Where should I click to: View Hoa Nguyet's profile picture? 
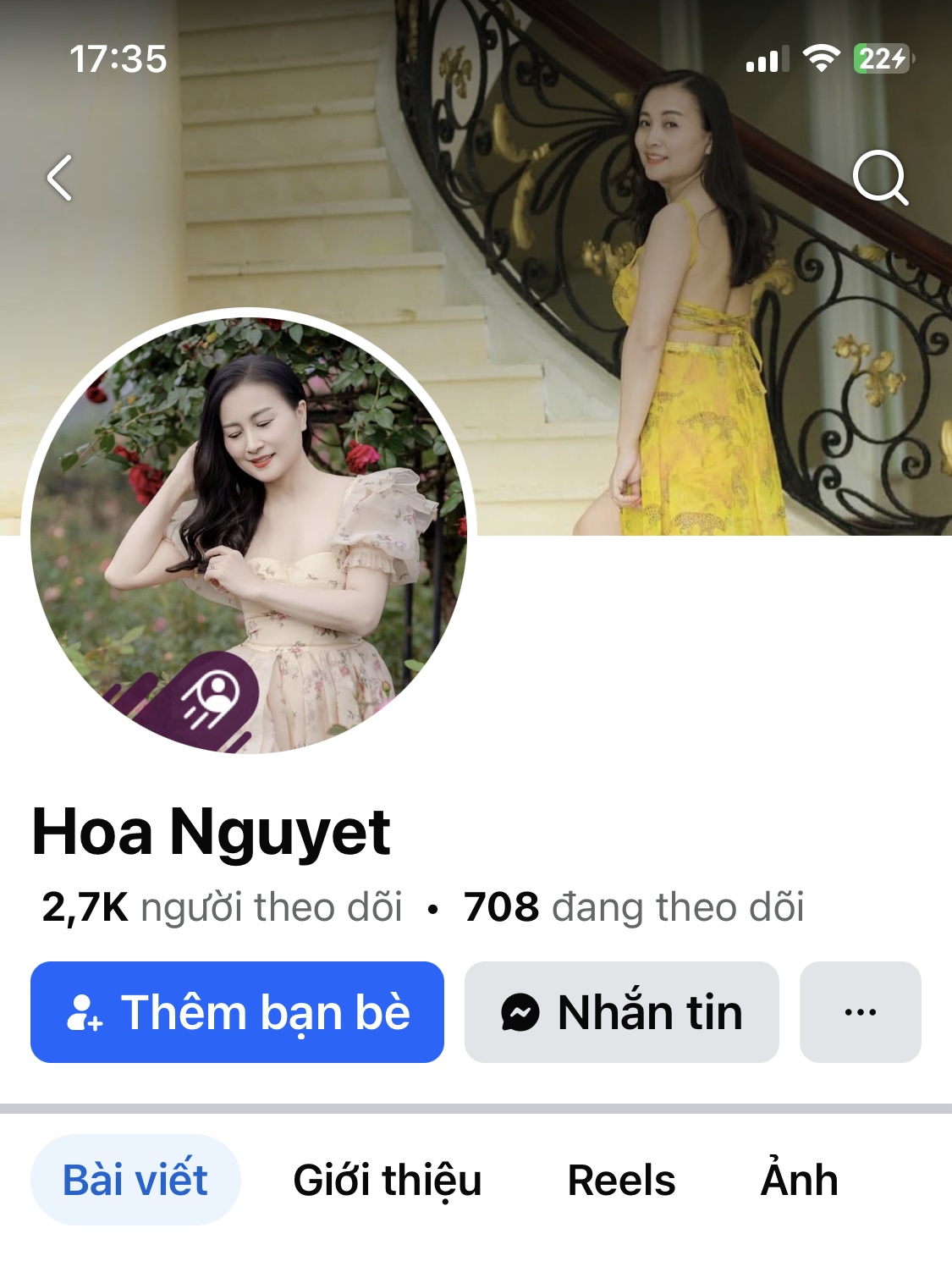(249, 533)
